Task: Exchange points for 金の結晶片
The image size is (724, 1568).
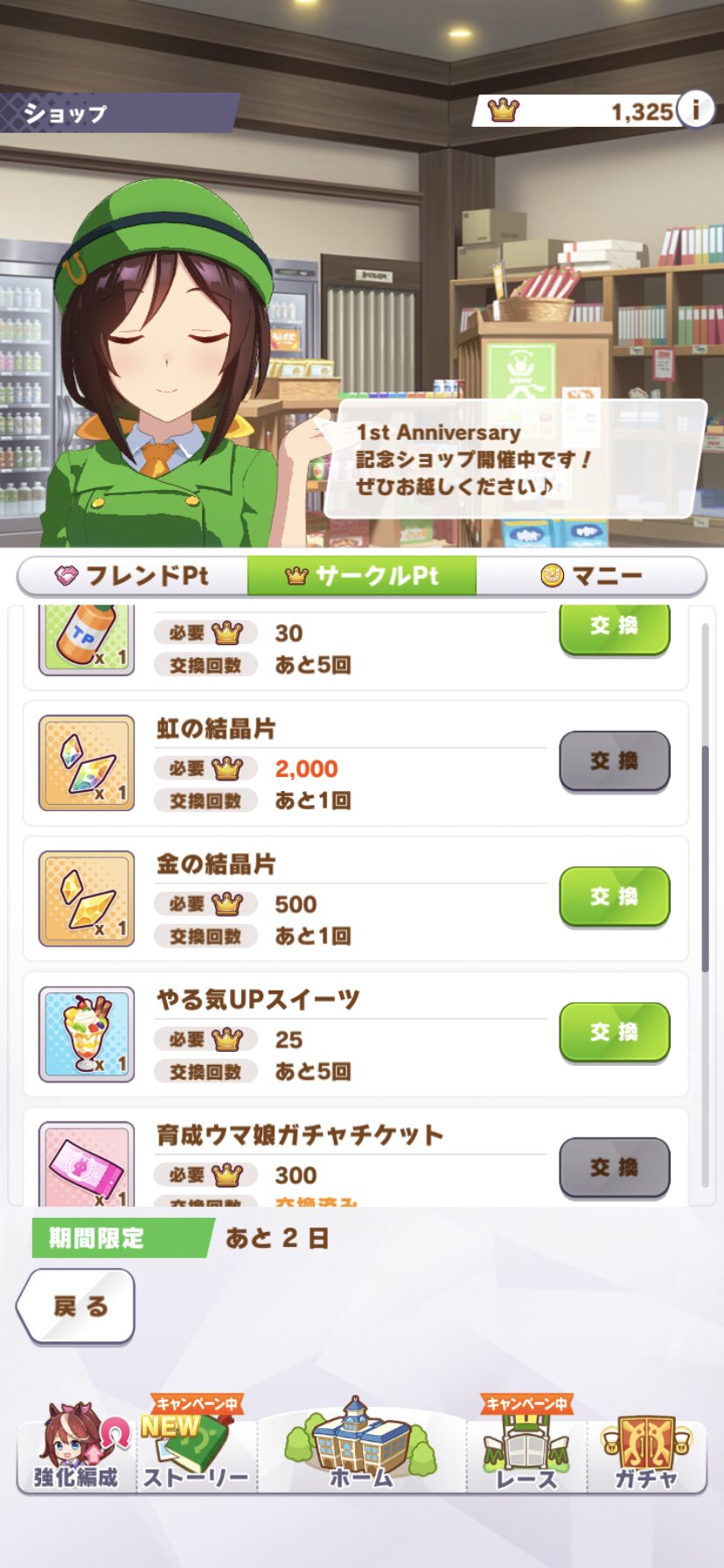Action: 614,897
